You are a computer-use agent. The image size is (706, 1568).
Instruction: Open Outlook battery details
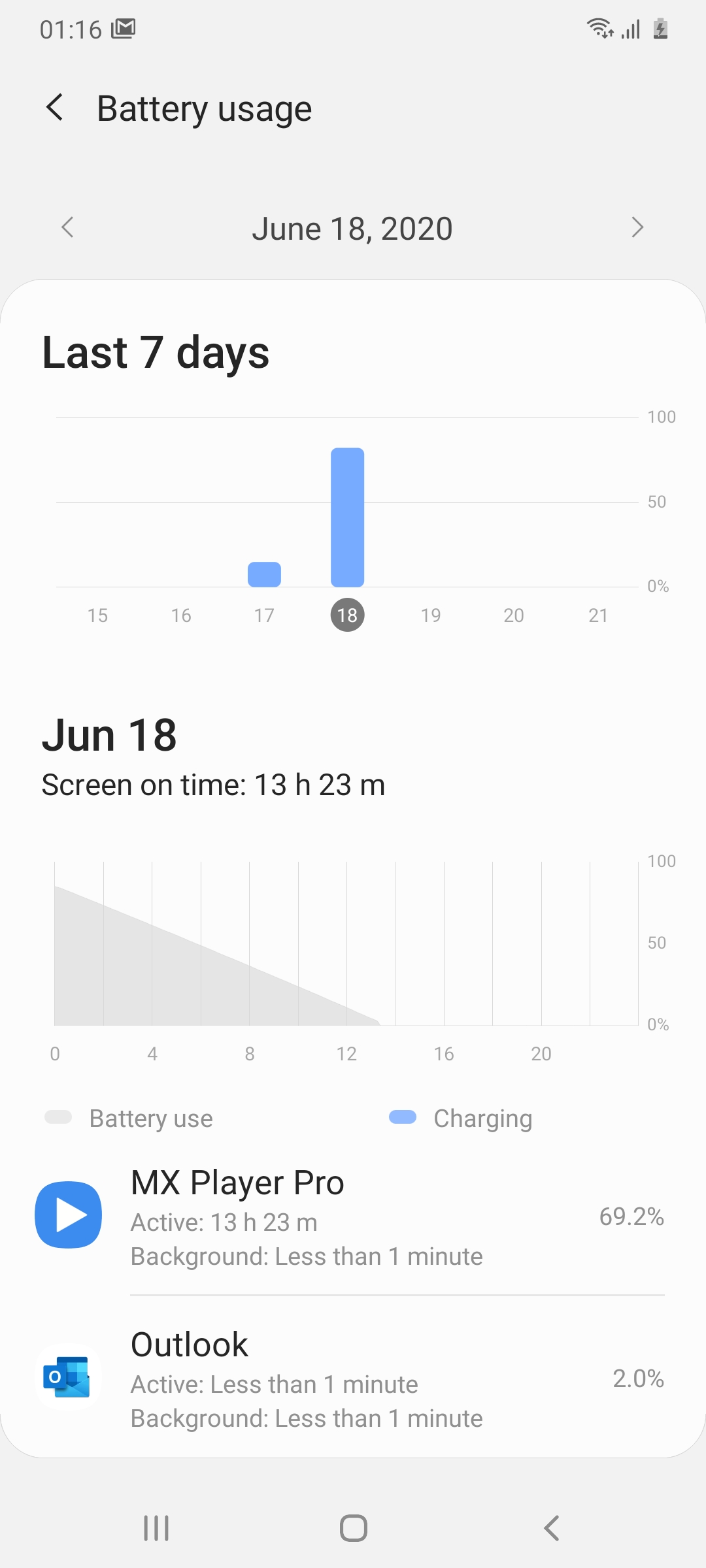pos(353,1379)
